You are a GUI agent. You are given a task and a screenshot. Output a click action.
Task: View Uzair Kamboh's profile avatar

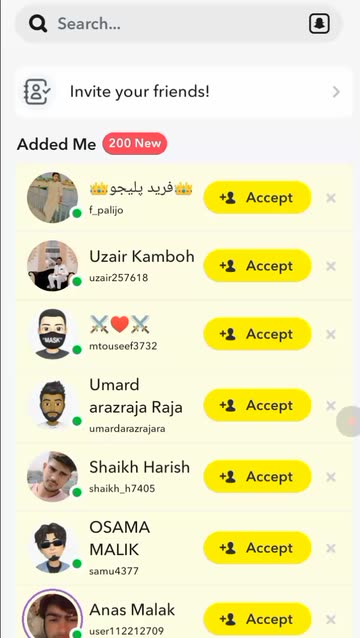[x=52, y=266]
